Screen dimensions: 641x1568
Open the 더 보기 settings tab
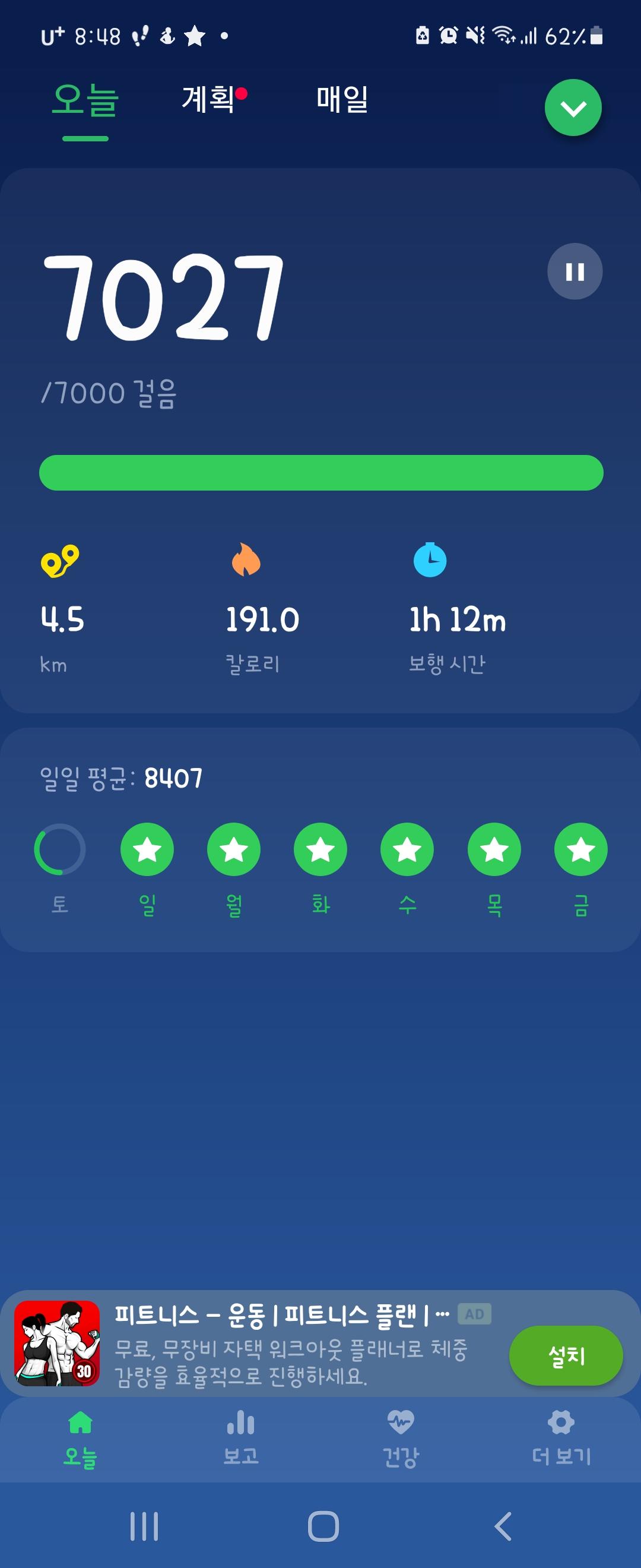[561, 1437]
